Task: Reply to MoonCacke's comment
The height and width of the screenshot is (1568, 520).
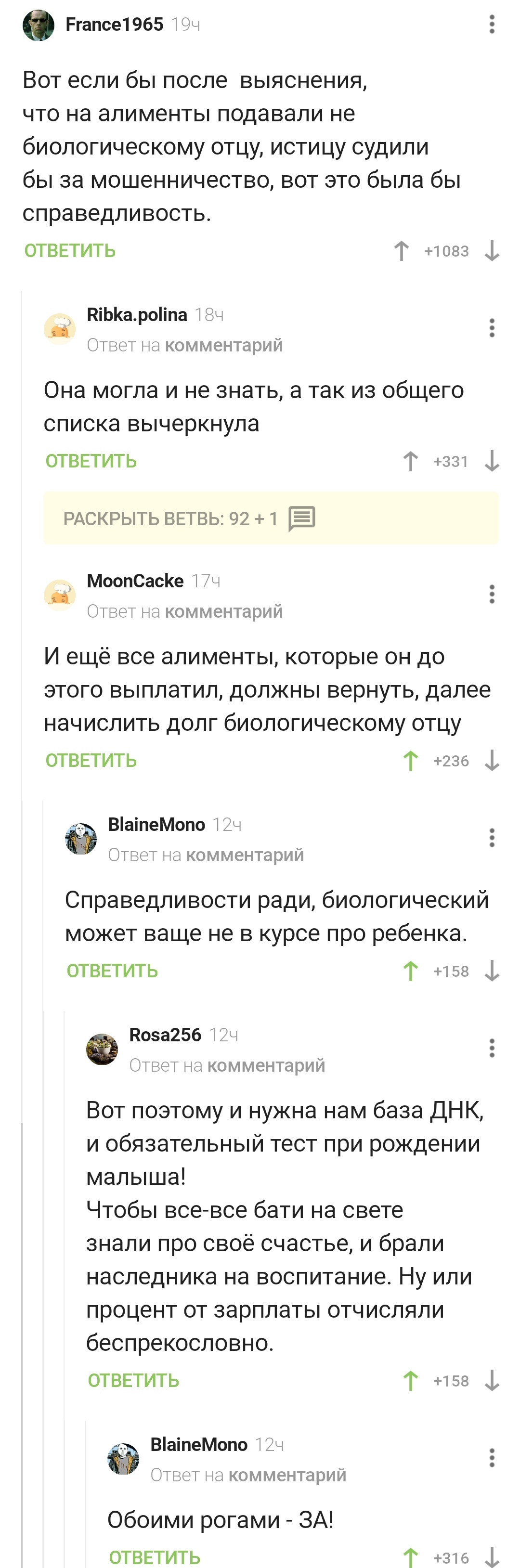Action: point(91,760)
